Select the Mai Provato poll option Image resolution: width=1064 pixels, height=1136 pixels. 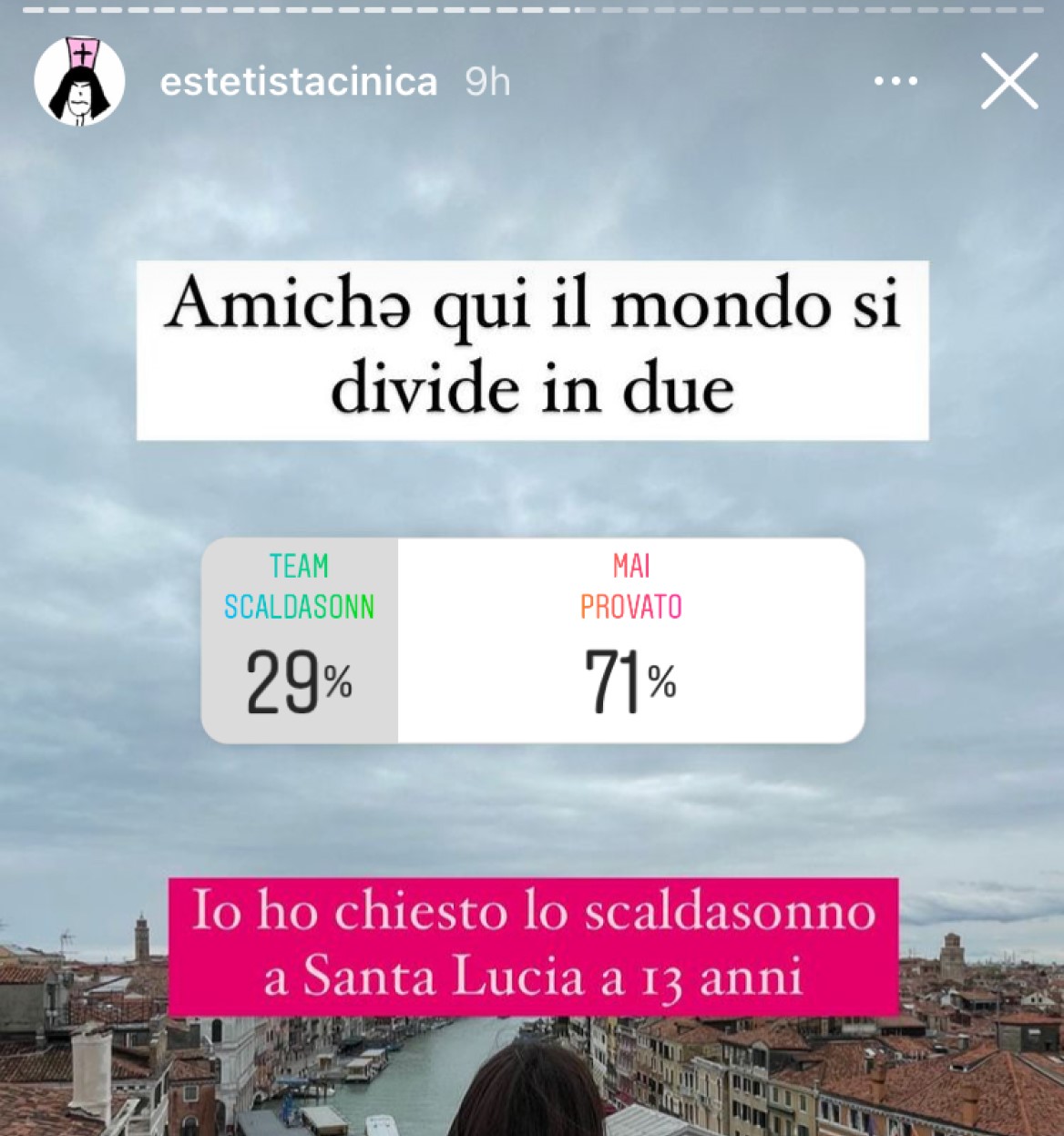click(630, 640)
